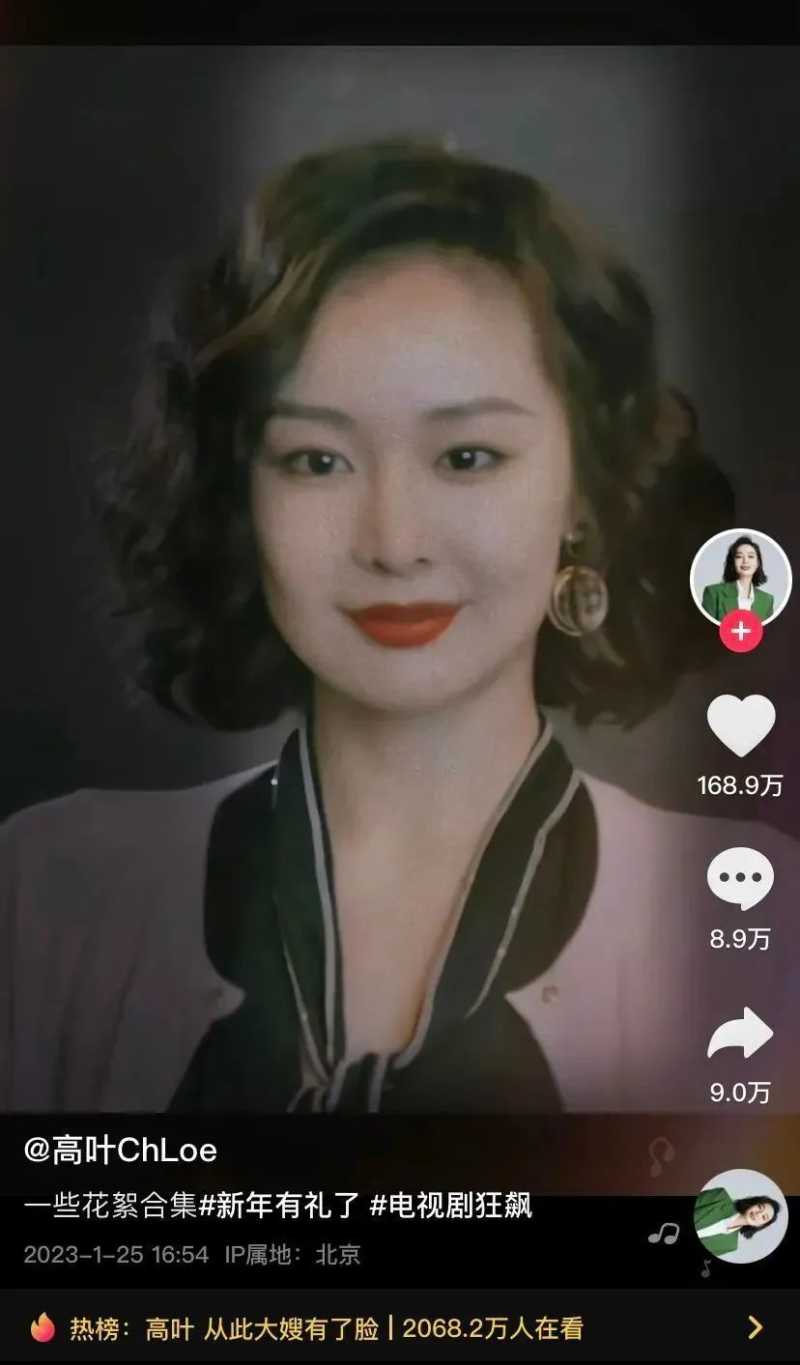Screen dimensions: 800x1365
Task: Open the #电视剧狂飙 hashtag
Action: [x=451, y=1205]
